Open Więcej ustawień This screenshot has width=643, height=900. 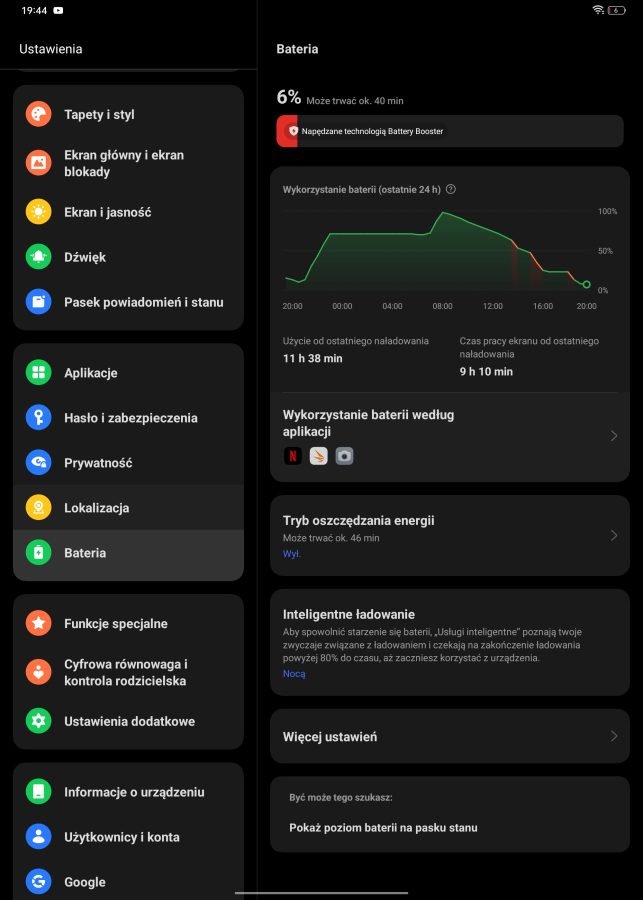click(x=449, y=737)
